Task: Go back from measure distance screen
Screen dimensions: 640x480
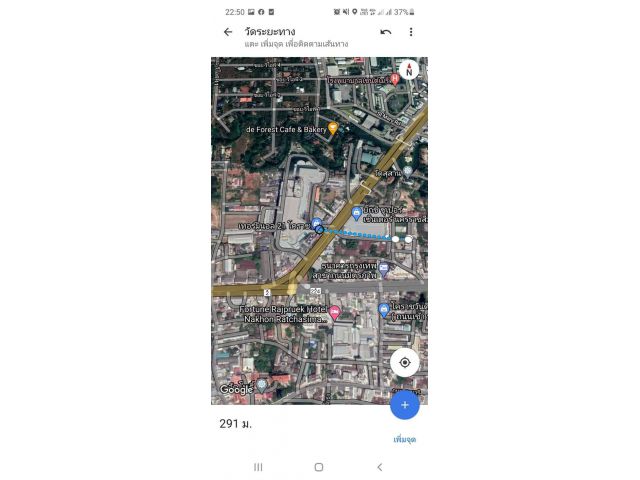Action: click(x=228, y=32)
